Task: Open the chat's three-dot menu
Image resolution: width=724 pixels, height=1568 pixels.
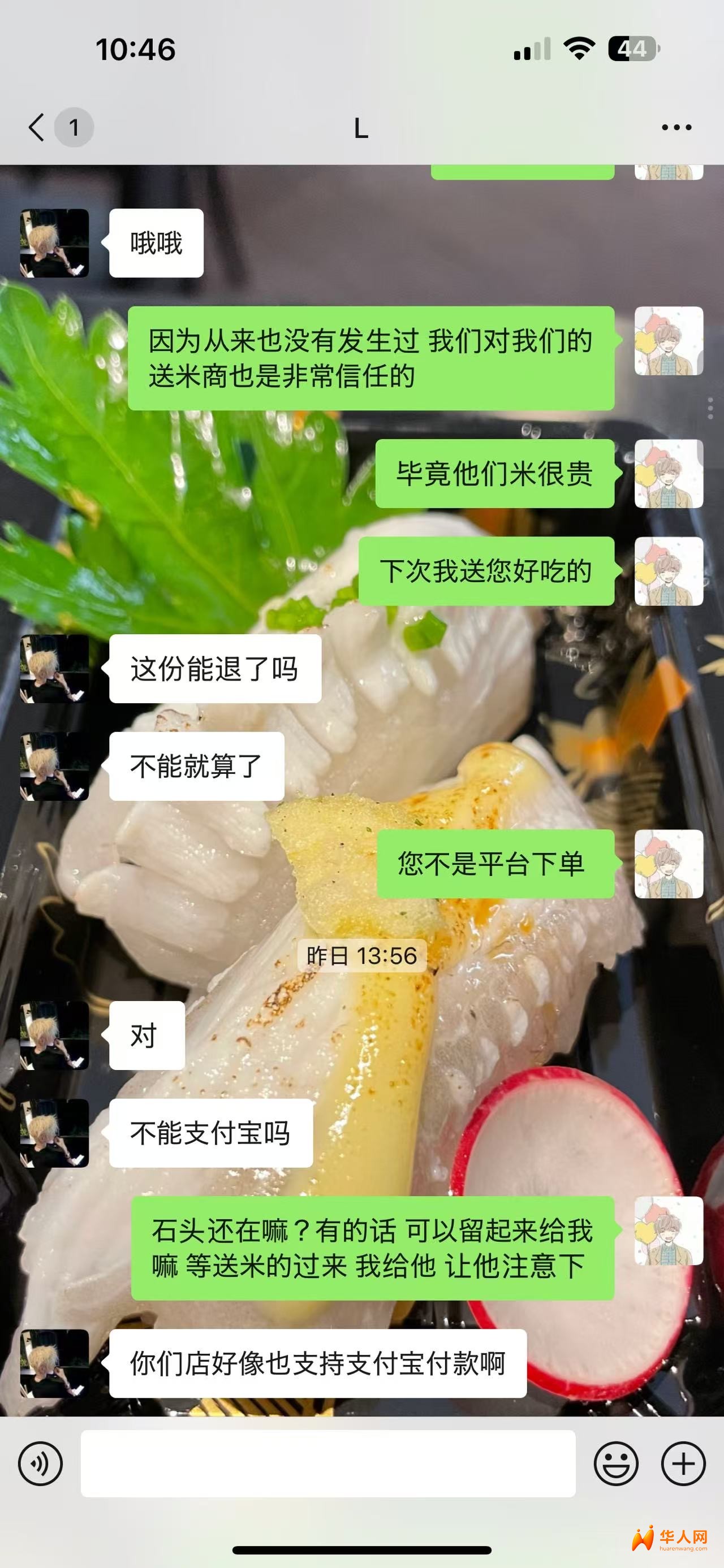Action: click(676, 127)
